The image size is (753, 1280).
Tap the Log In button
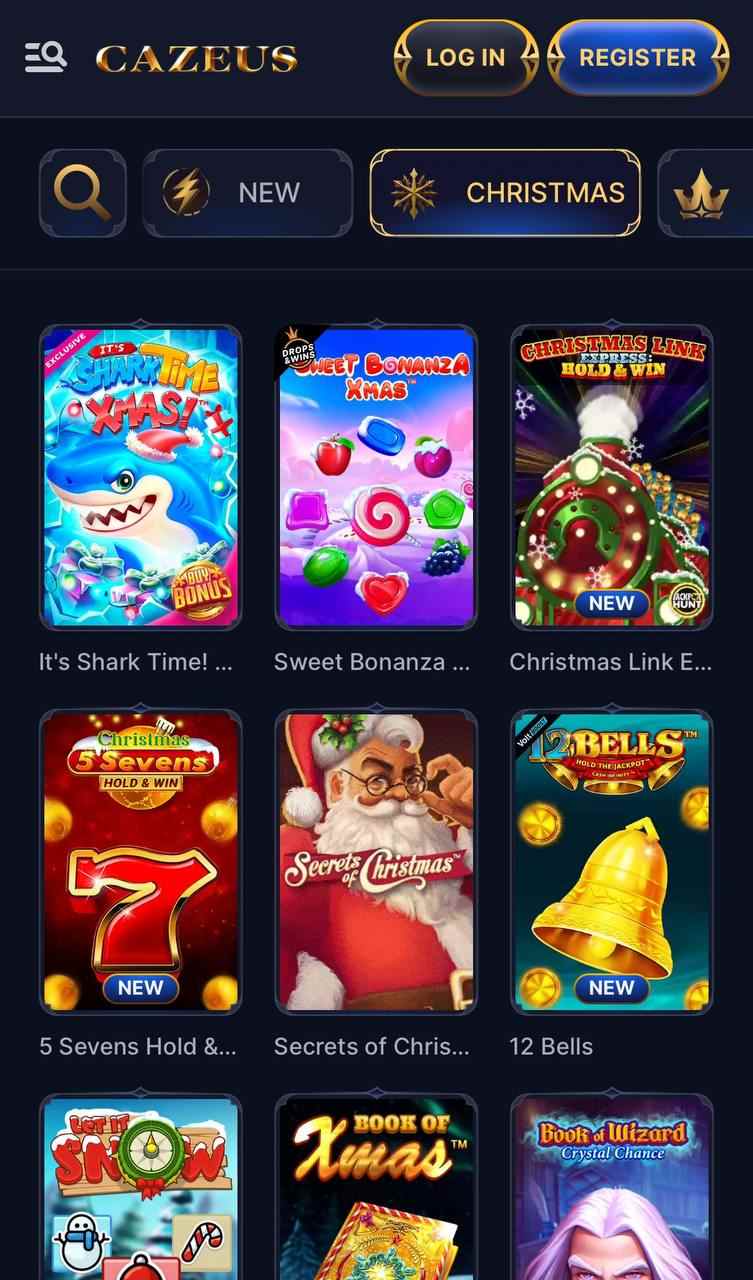pos(465,57)
